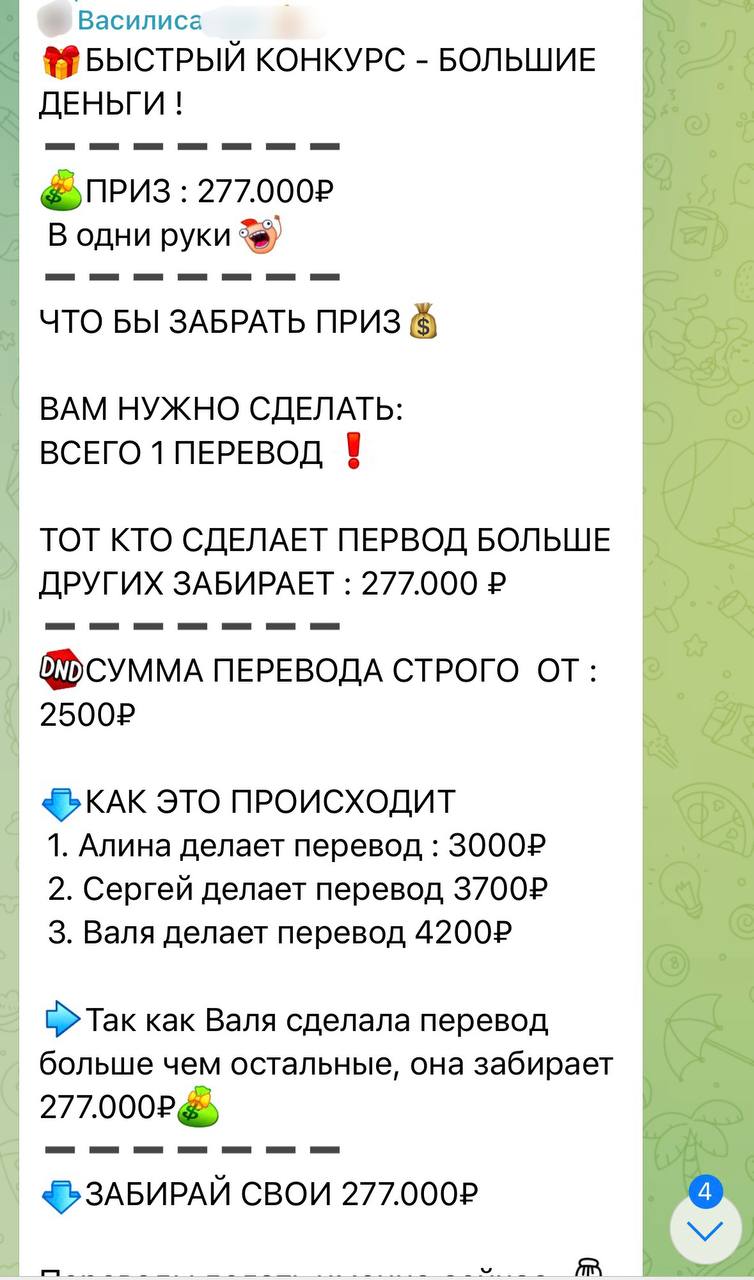Jump to the latest unread messages
The height and width of the screenshot is (1280, 754).
[705, 1229]
